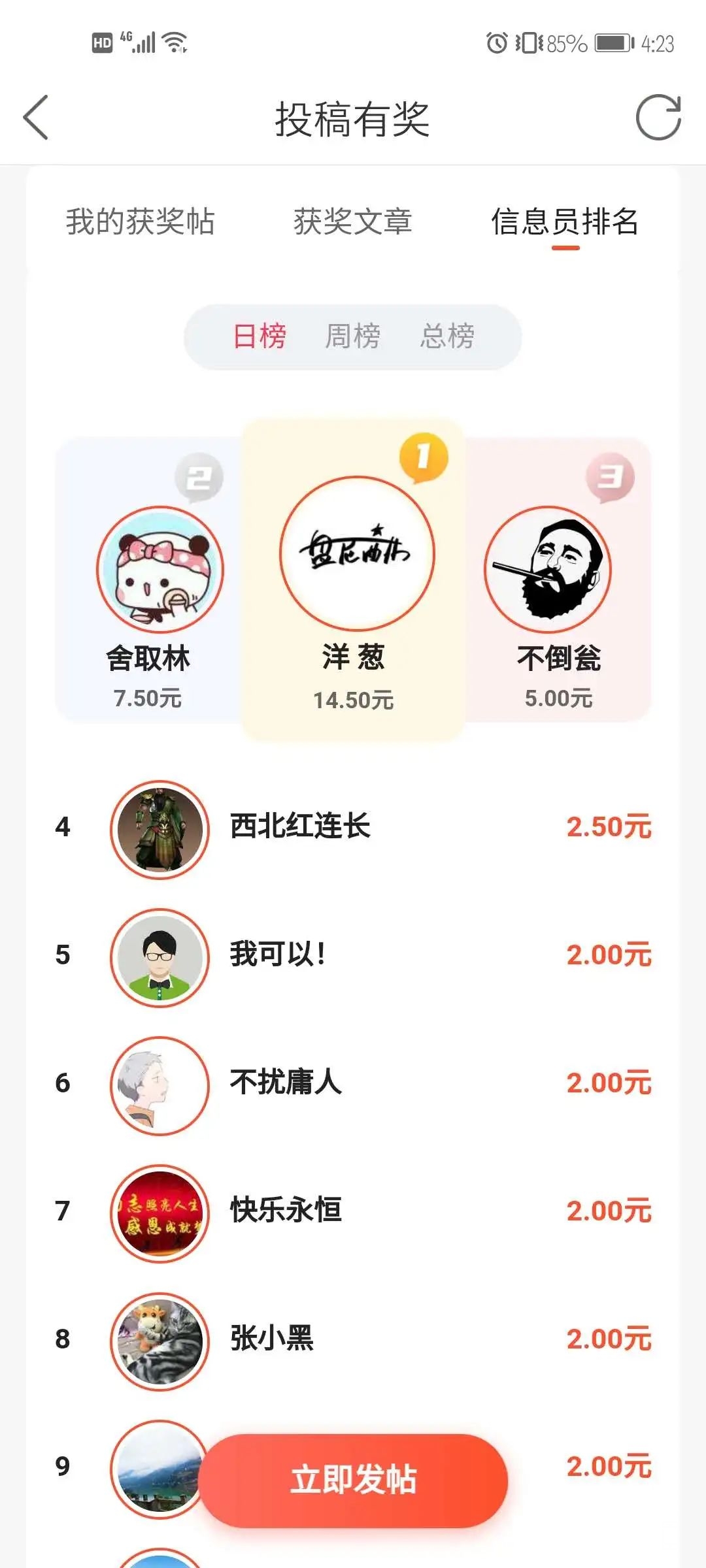Go back from 投稿有奖 page

coord(36,118)
